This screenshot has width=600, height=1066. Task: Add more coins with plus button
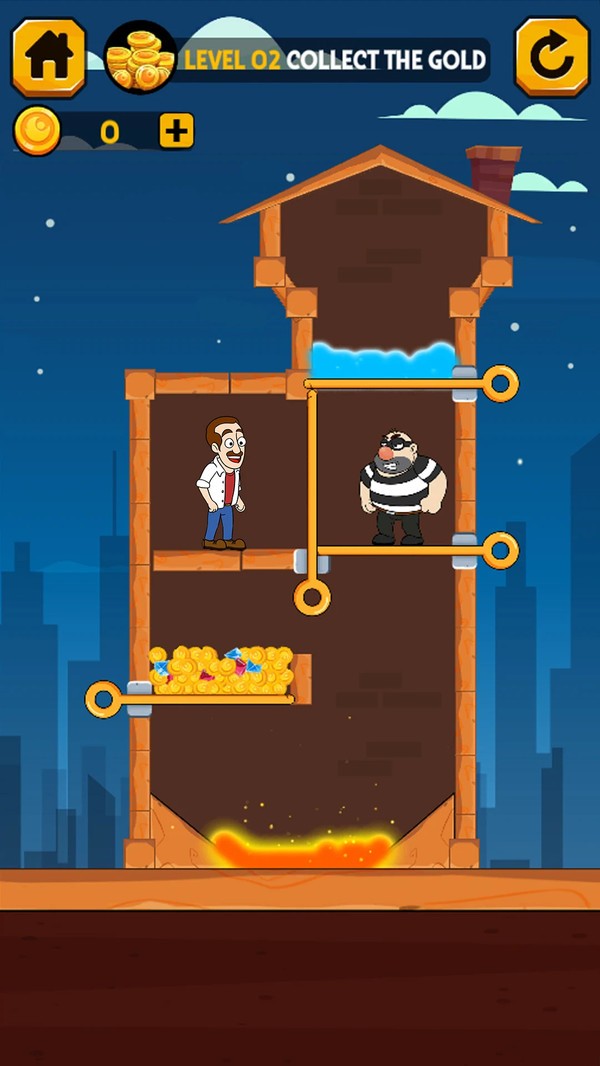coord(176,131)
